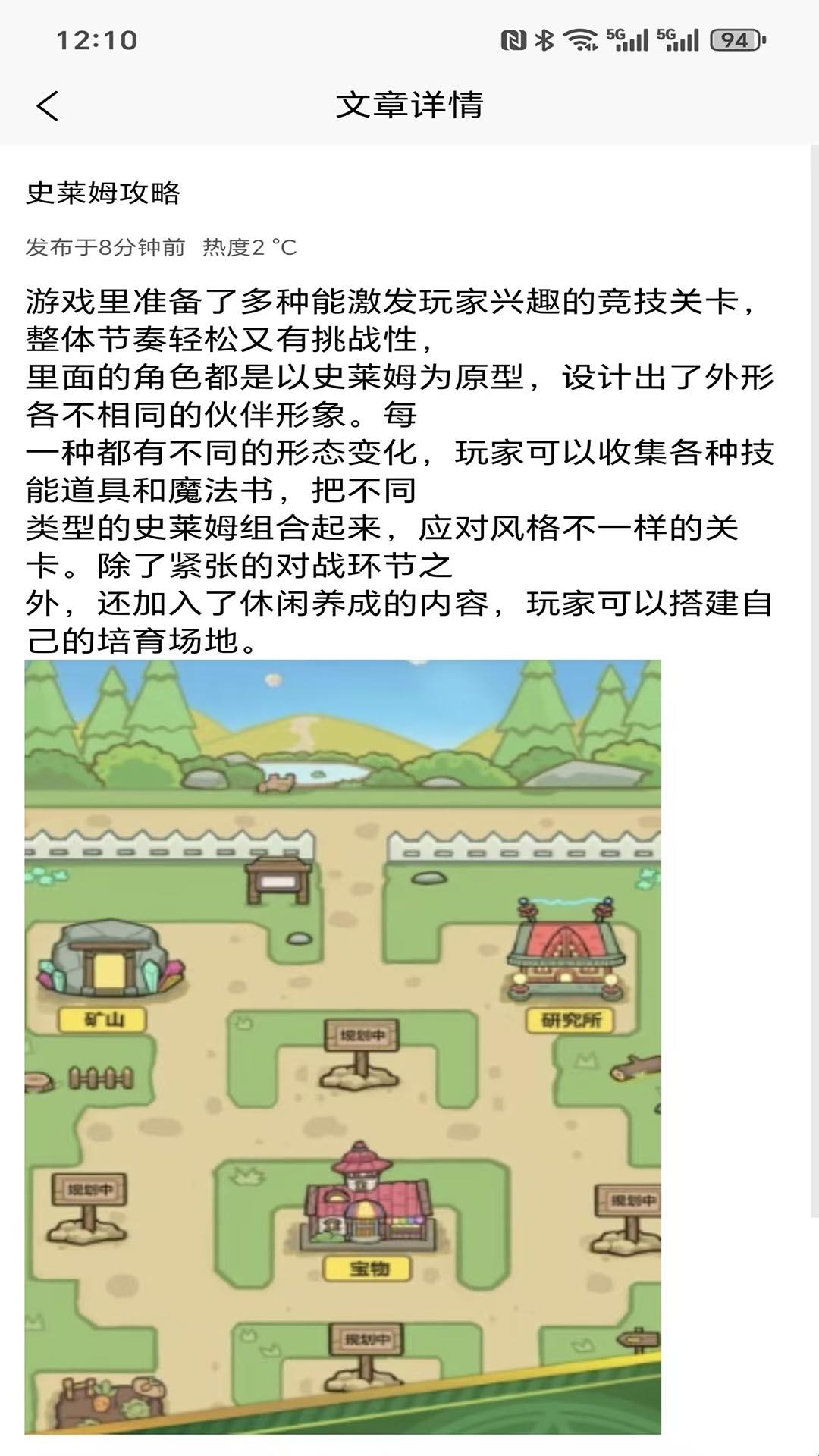
Task: Open the slime game article image
Action: coord(343,1046)
